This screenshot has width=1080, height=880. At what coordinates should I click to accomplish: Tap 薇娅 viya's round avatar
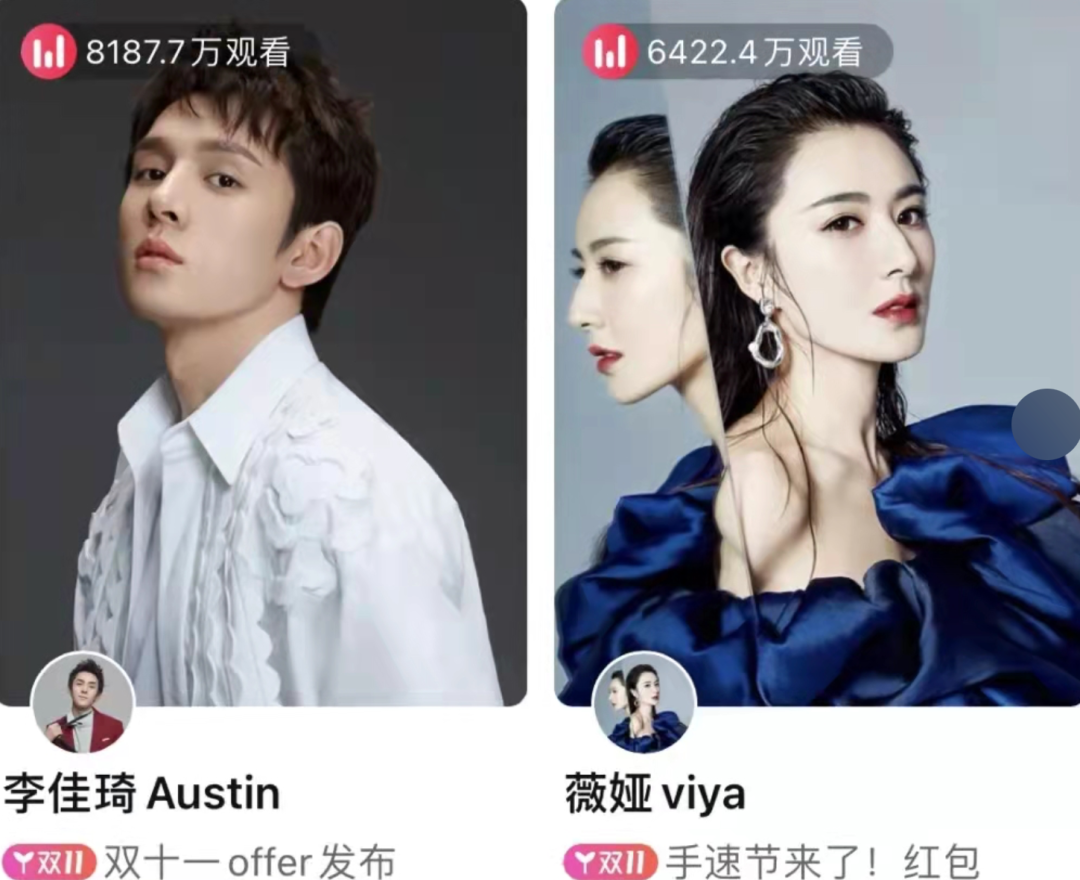645,703
